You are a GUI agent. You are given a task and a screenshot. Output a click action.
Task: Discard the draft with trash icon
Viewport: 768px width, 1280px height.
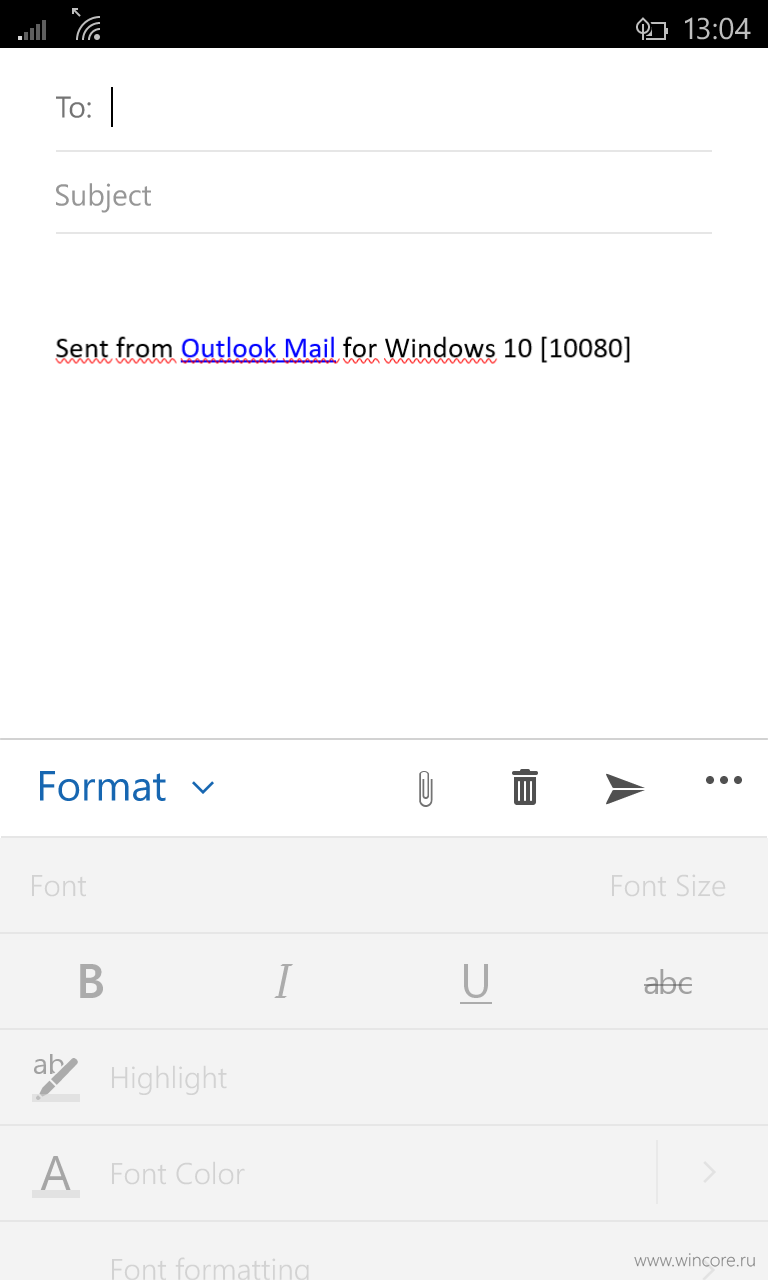[x=525, y=787]
